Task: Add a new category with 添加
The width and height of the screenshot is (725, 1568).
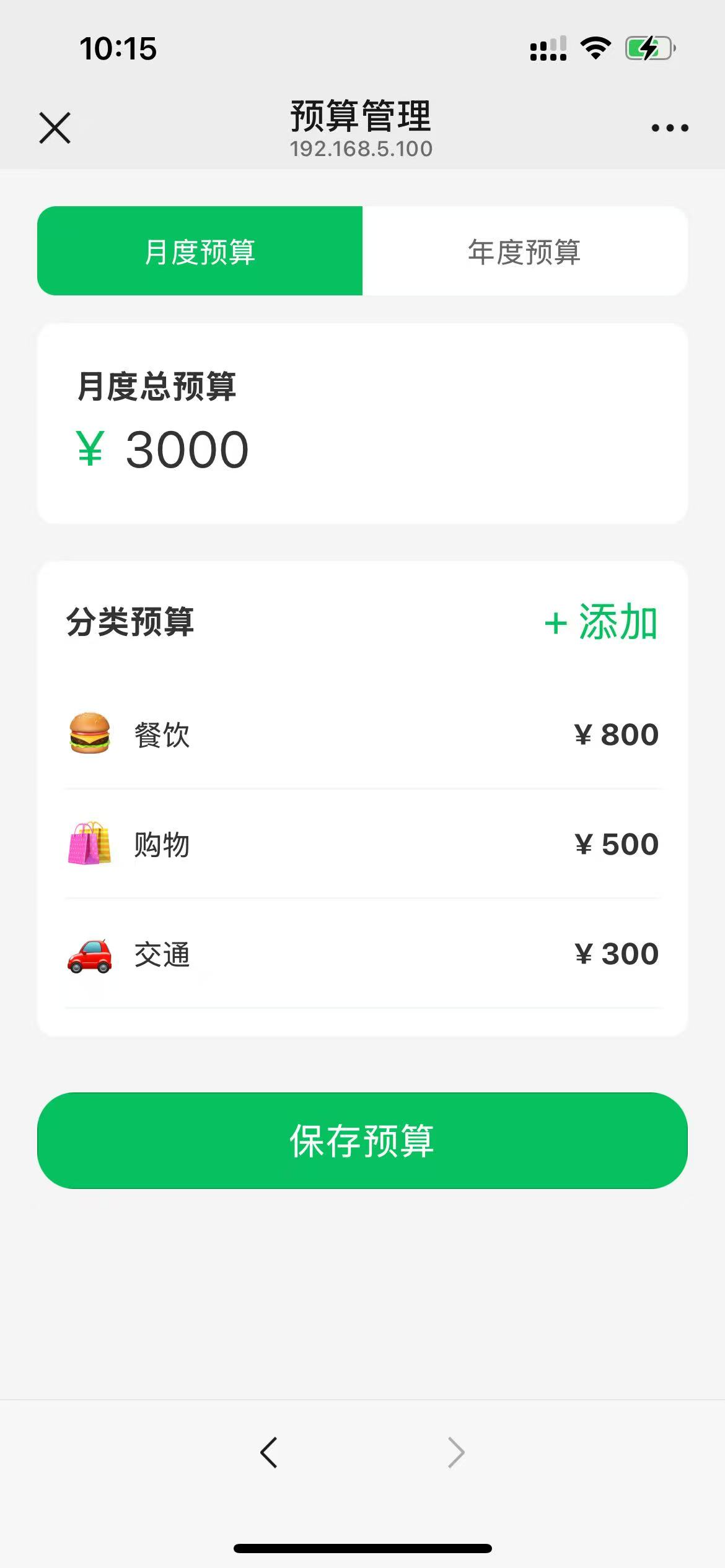Action: (600, 622)
